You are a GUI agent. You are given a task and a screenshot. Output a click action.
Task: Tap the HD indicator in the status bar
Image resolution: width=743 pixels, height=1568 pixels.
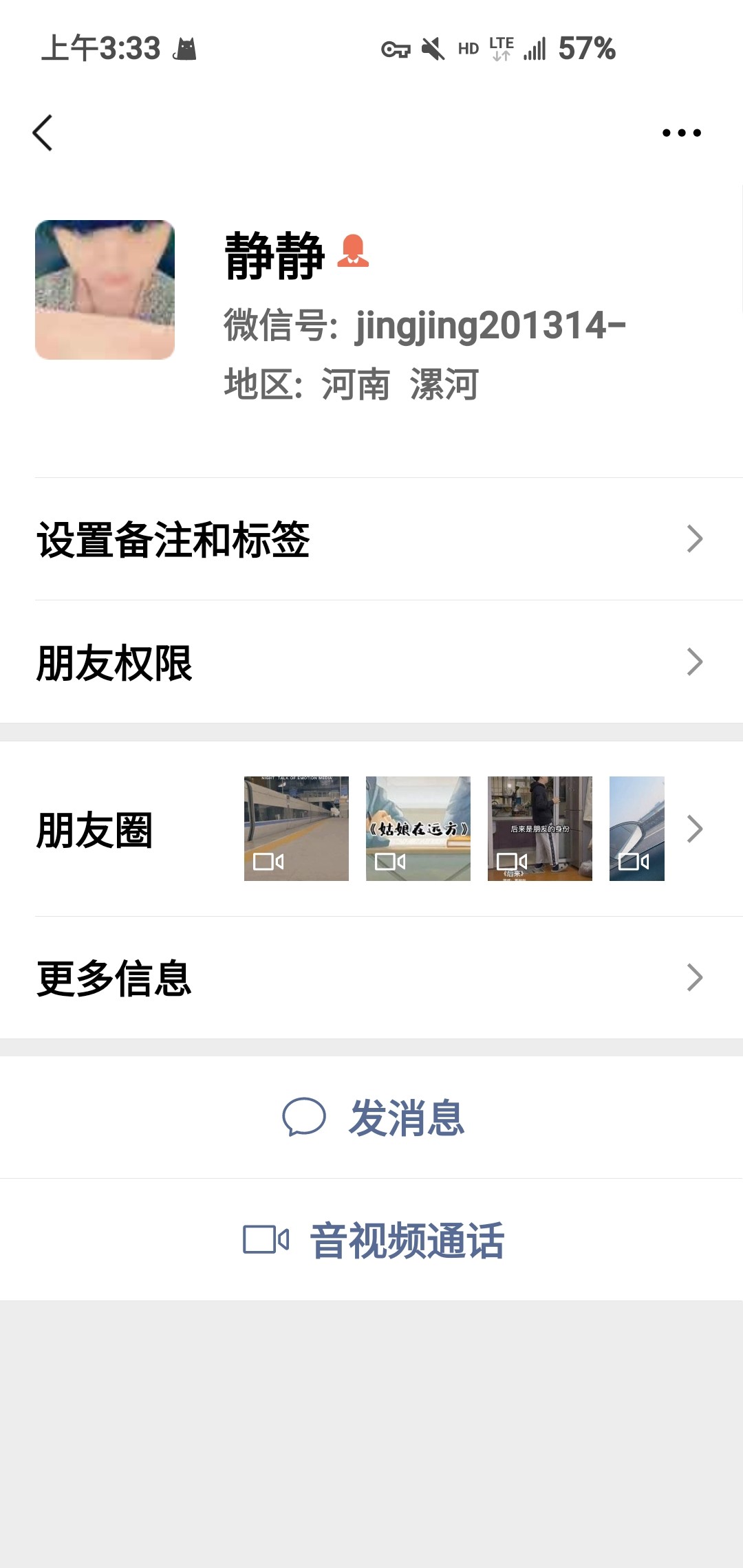(x=469, y=48)
